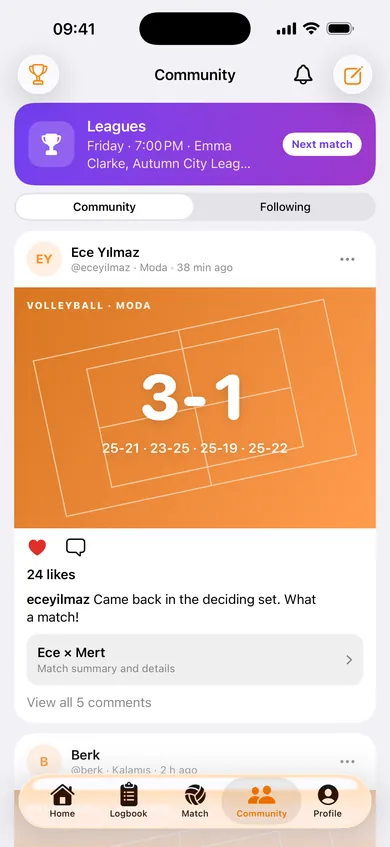Open the Match tab

pos(195,801)
